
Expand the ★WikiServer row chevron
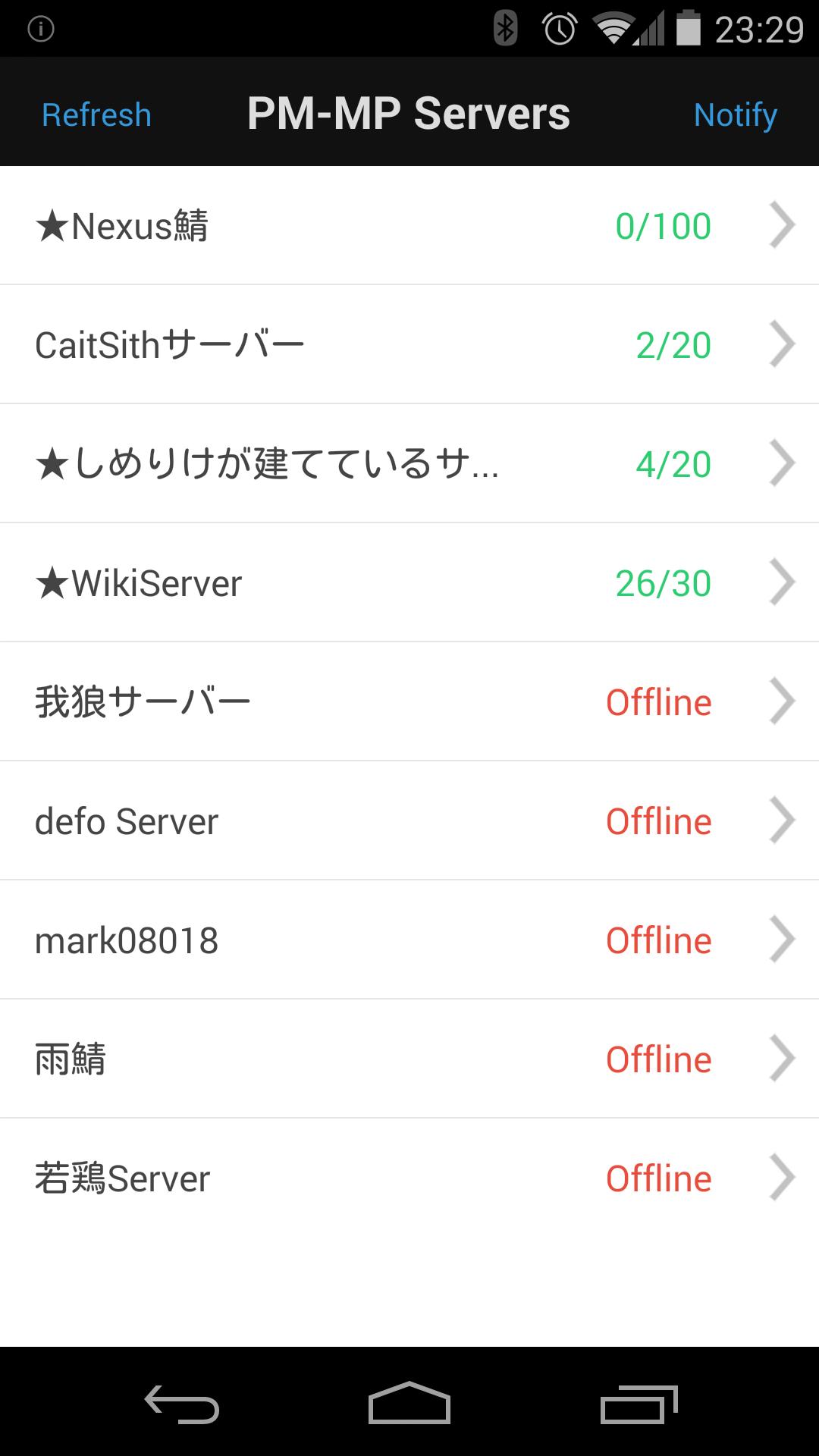click(x=782, y=582)
